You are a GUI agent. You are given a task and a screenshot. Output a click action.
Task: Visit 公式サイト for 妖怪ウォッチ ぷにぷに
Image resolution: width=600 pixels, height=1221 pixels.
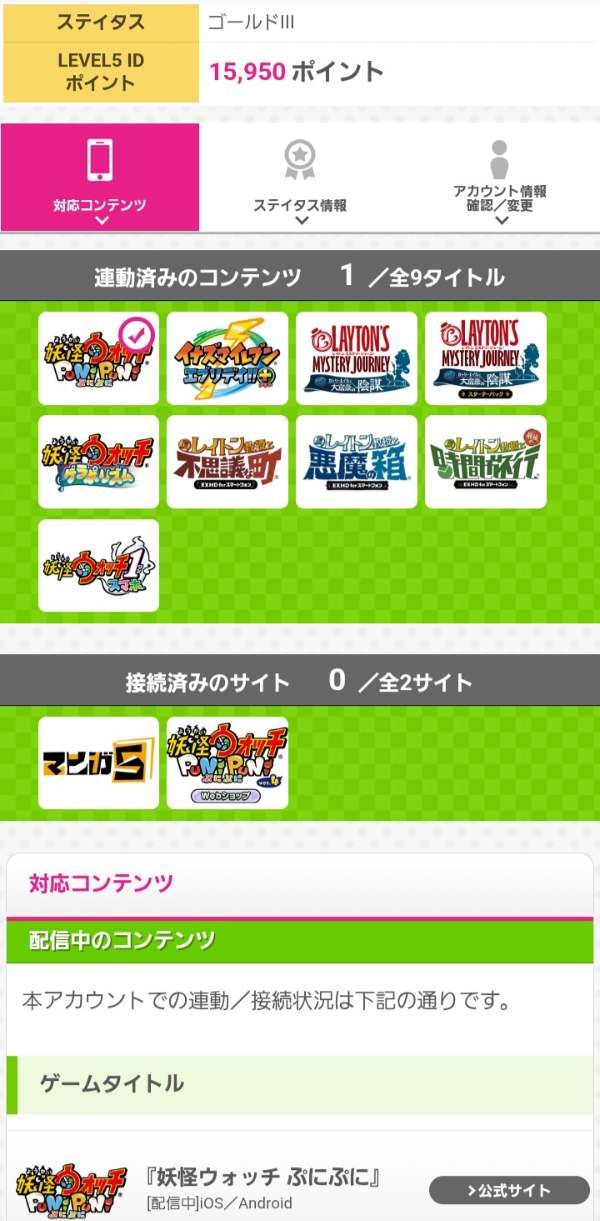509,1190
